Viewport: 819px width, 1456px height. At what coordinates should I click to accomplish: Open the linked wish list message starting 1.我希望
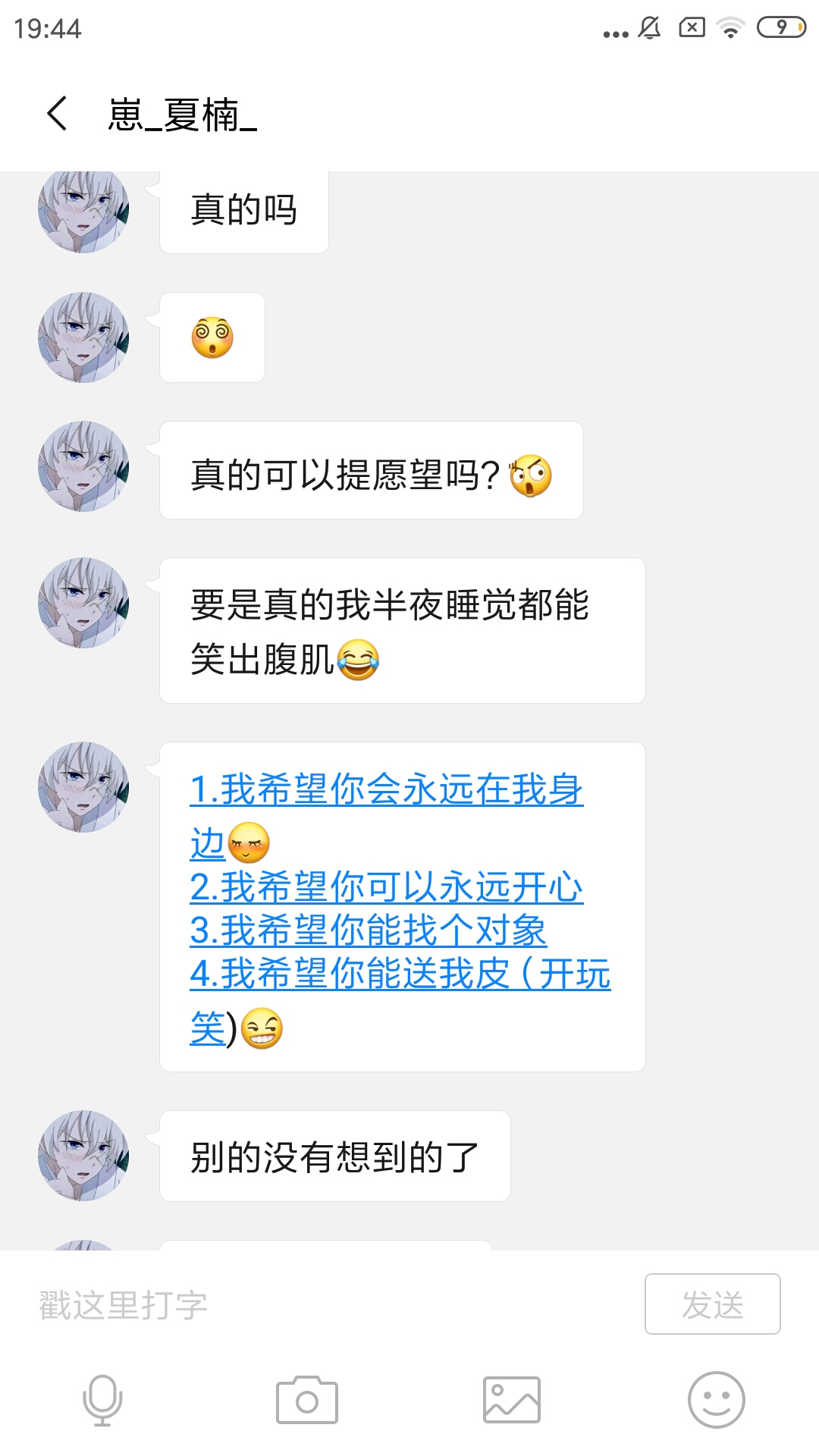pyautogui.click(x=400, y=908)
